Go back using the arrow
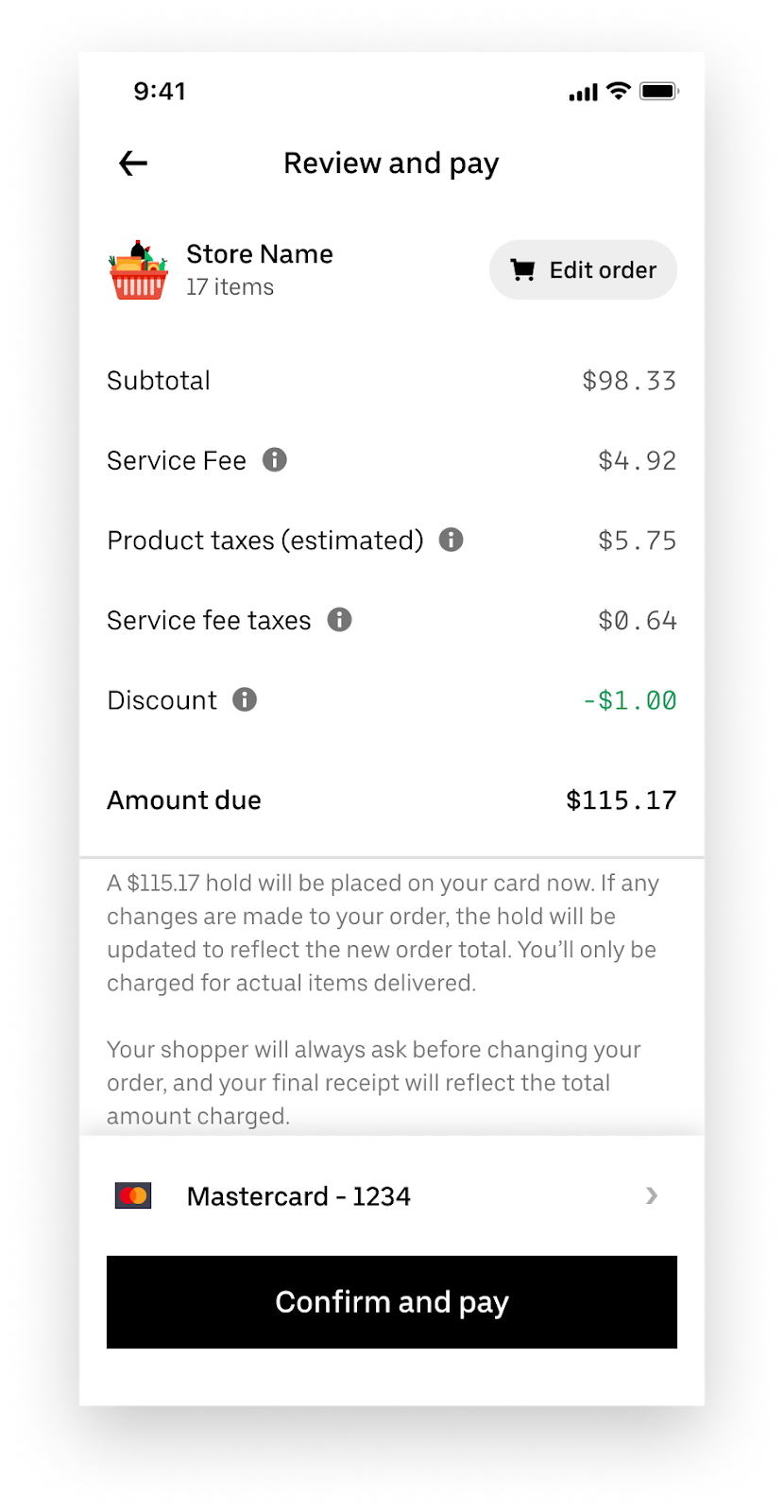784x1512 pixels. 133,163
